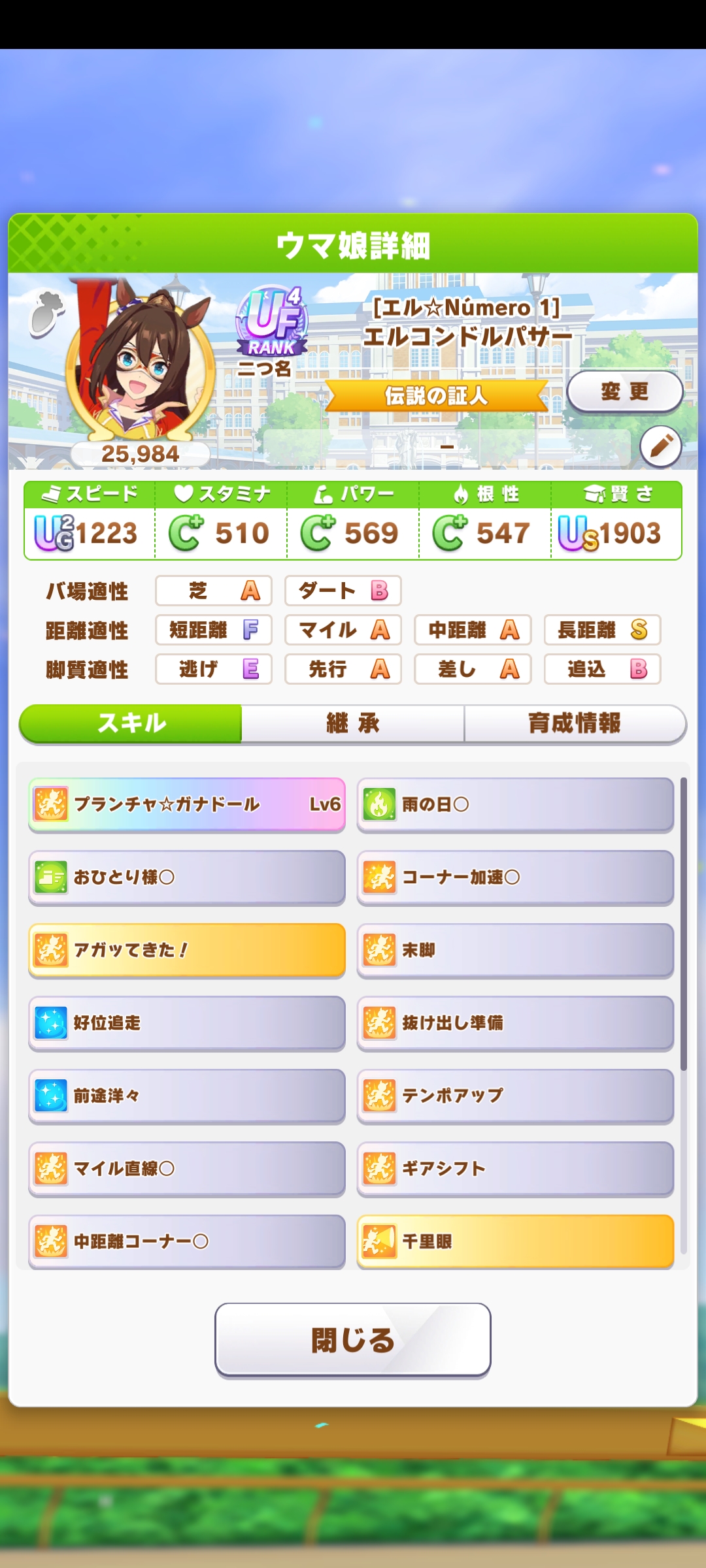The height and width of the screenshot is (1568, 706).
Task: View the マイル直線○ skill
Action: 187,1168
